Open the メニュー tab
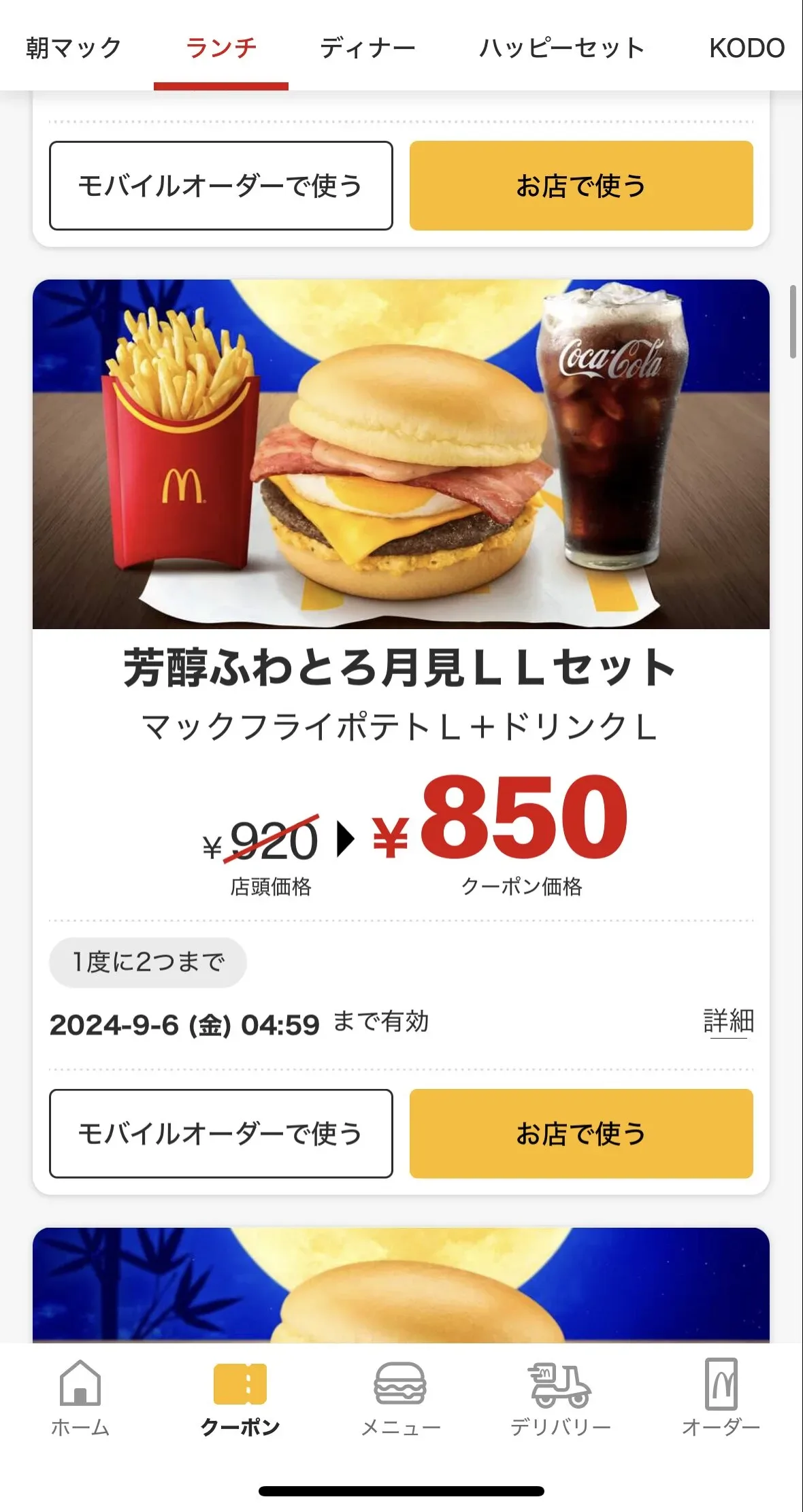The image size is (803, 1512). tap(401, 1398)
